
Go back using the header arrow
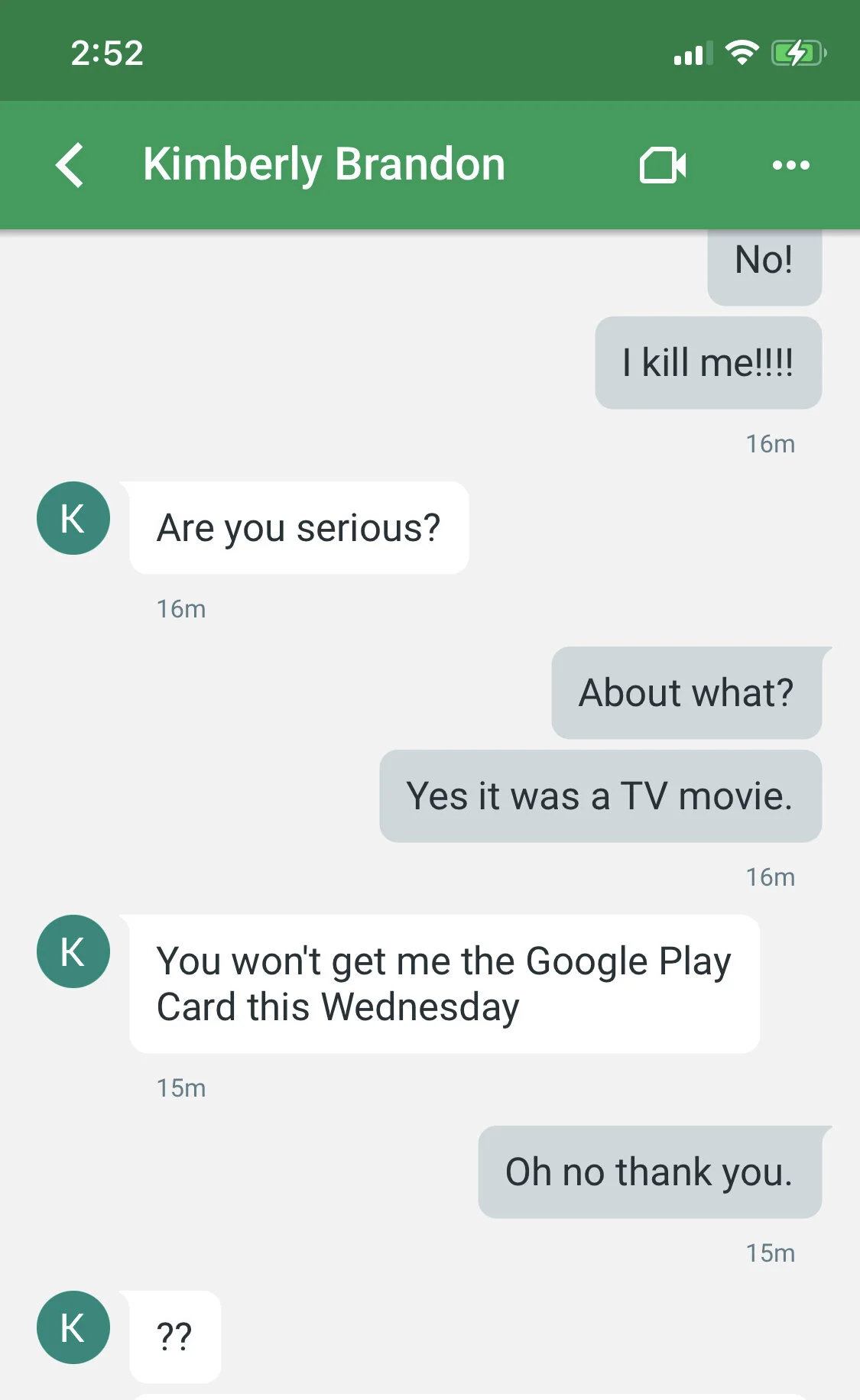coord(70,165)
